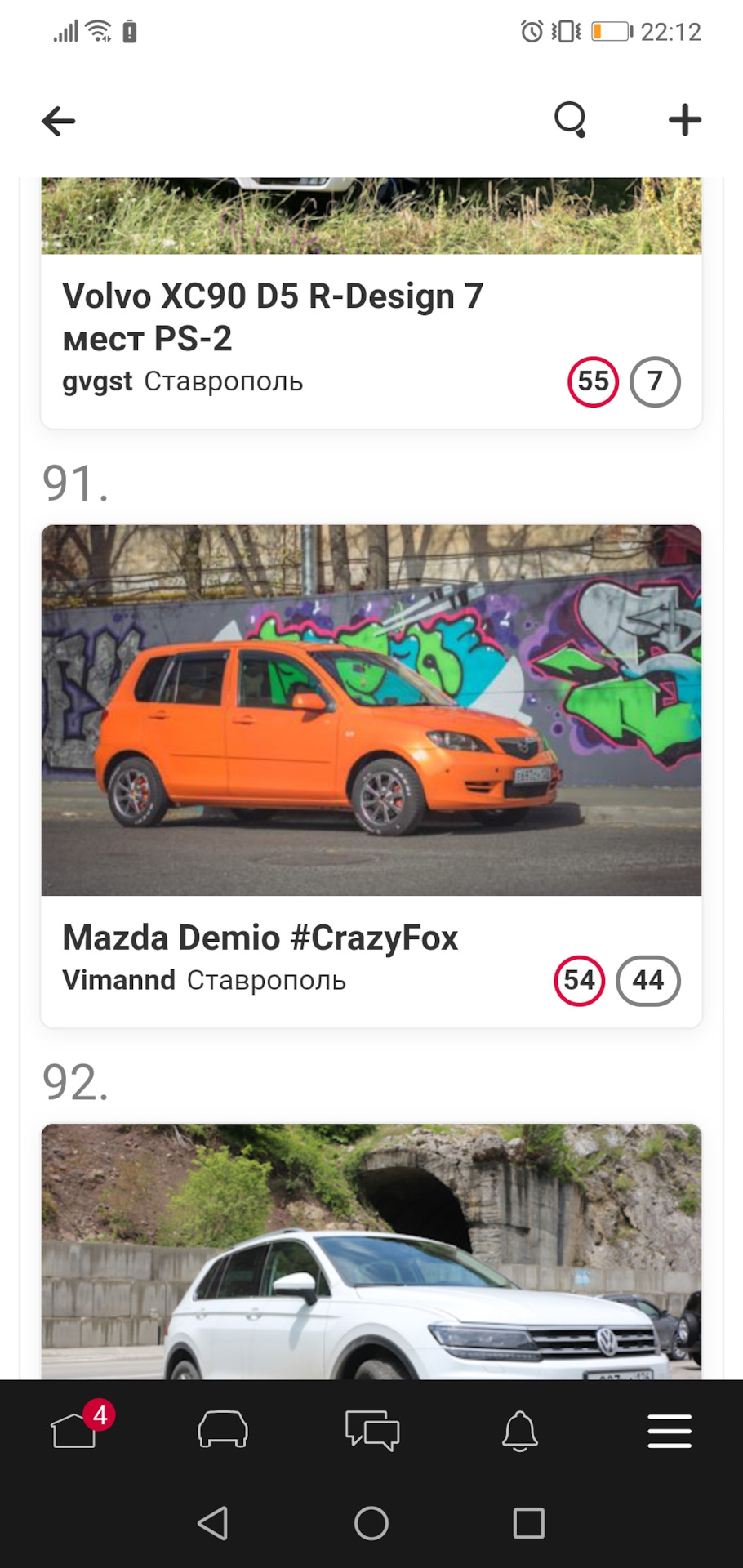
Task: Open search on the rating page
Action: coord(572,119)
